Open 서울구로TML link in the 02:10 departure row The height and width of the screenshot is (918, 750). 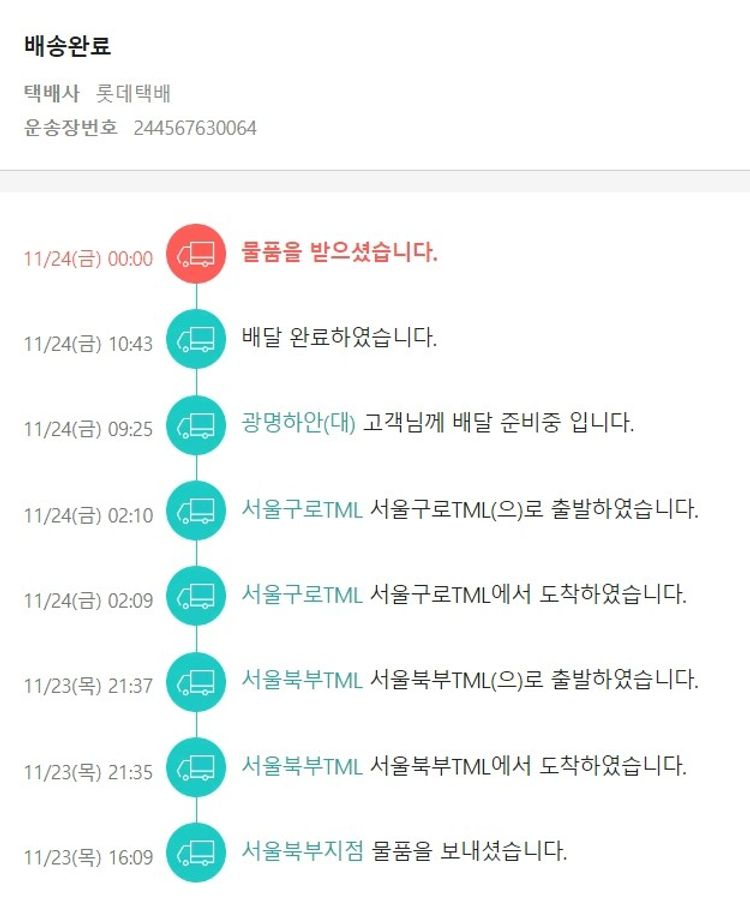(301, 509)
